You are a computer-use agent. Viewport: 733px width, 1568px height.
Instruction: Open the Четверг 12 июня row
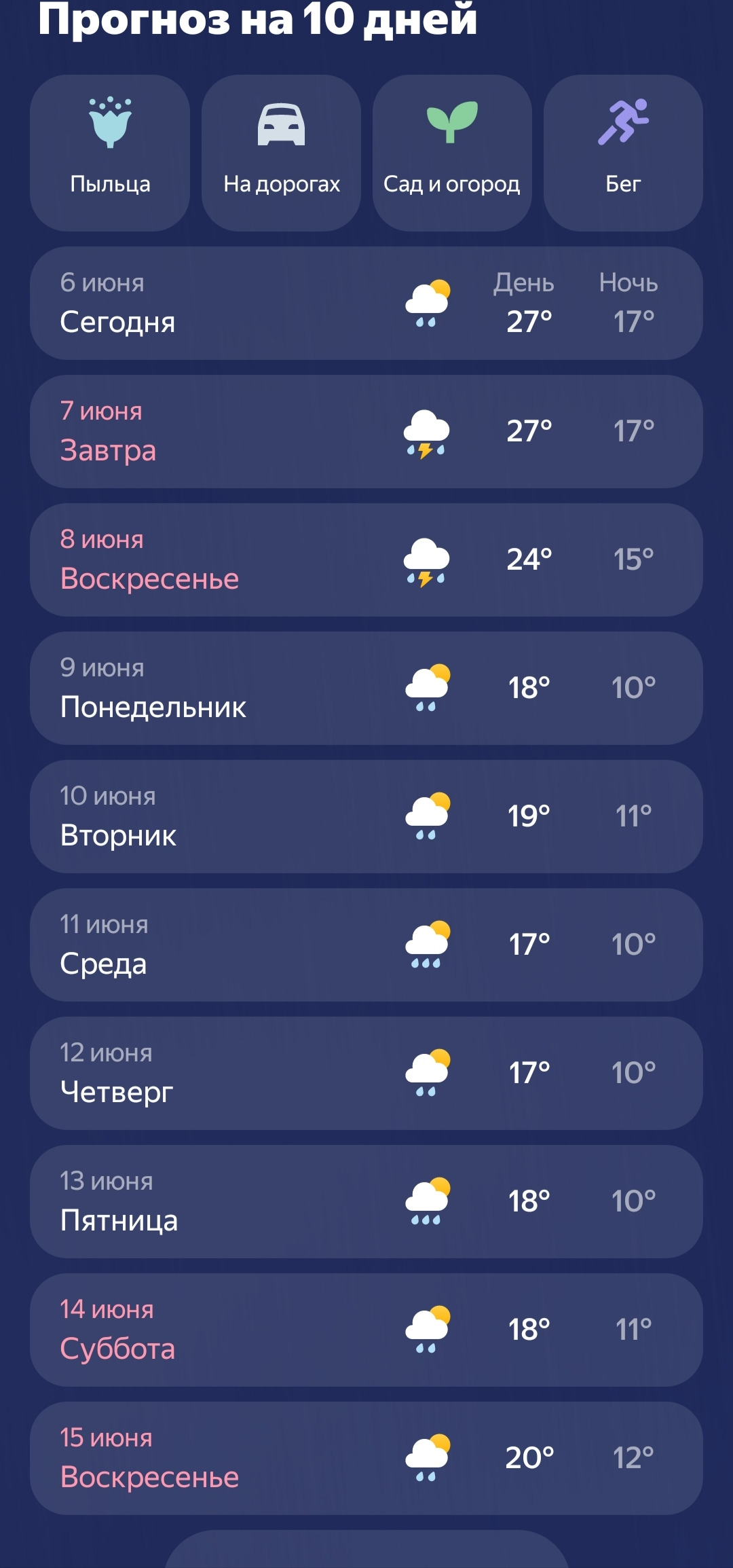pyautogui.click(x=366, y=1073)
